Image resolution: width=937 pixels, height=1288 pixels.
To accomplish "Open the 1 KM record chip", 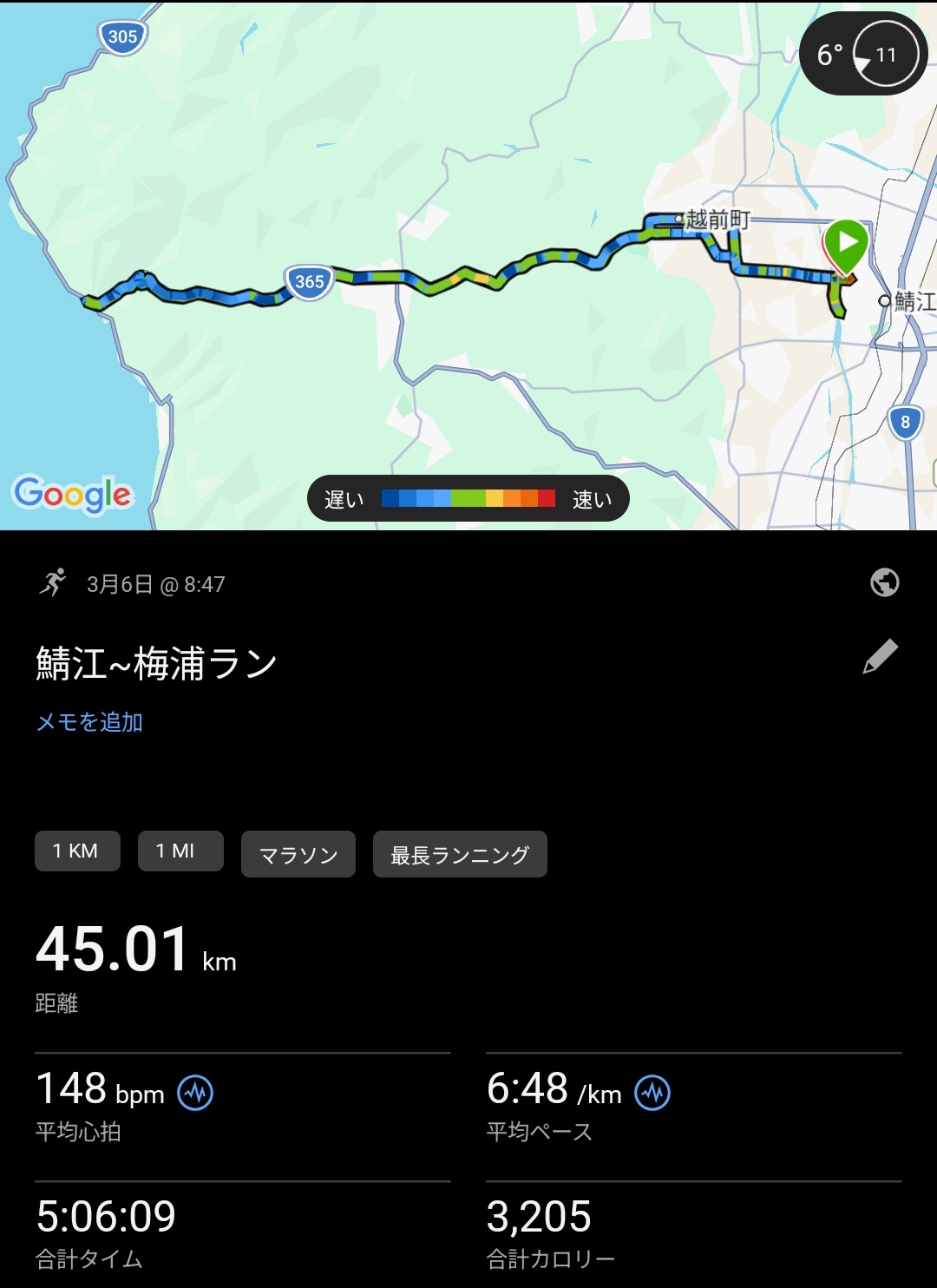I will 76,851.
